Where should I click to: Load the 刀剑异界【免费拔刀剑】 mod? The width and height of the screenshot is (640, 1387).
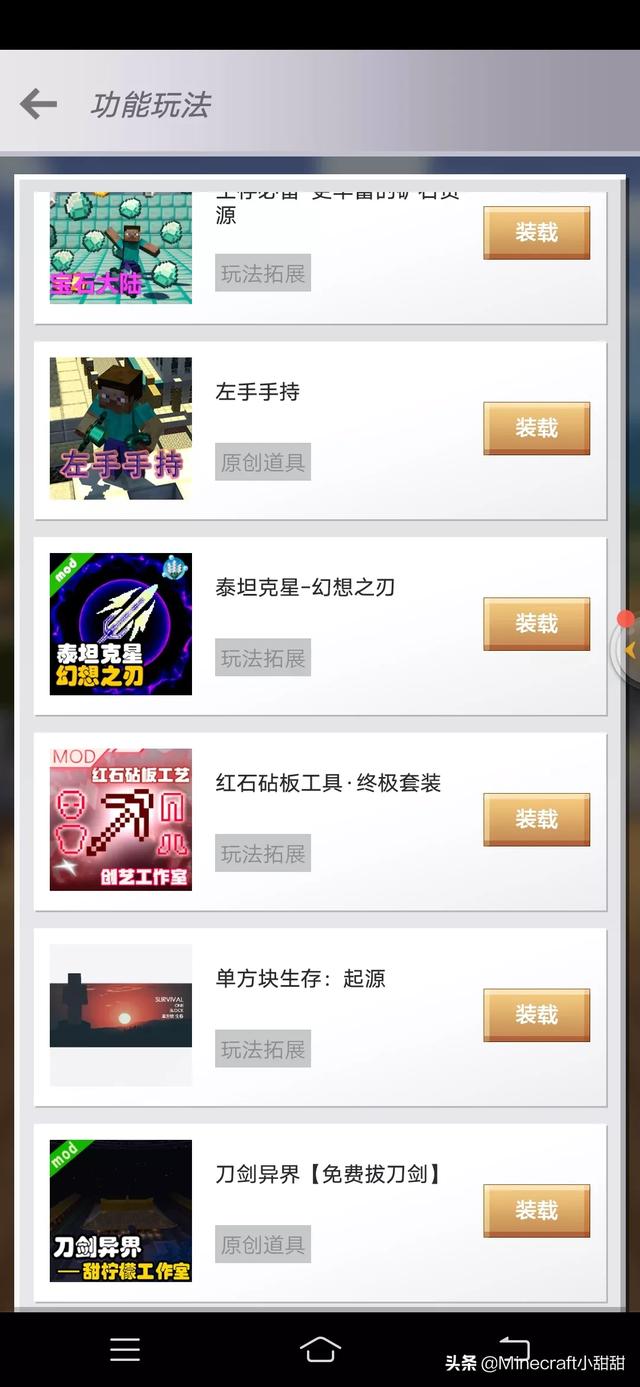[x=536, y=1211]
